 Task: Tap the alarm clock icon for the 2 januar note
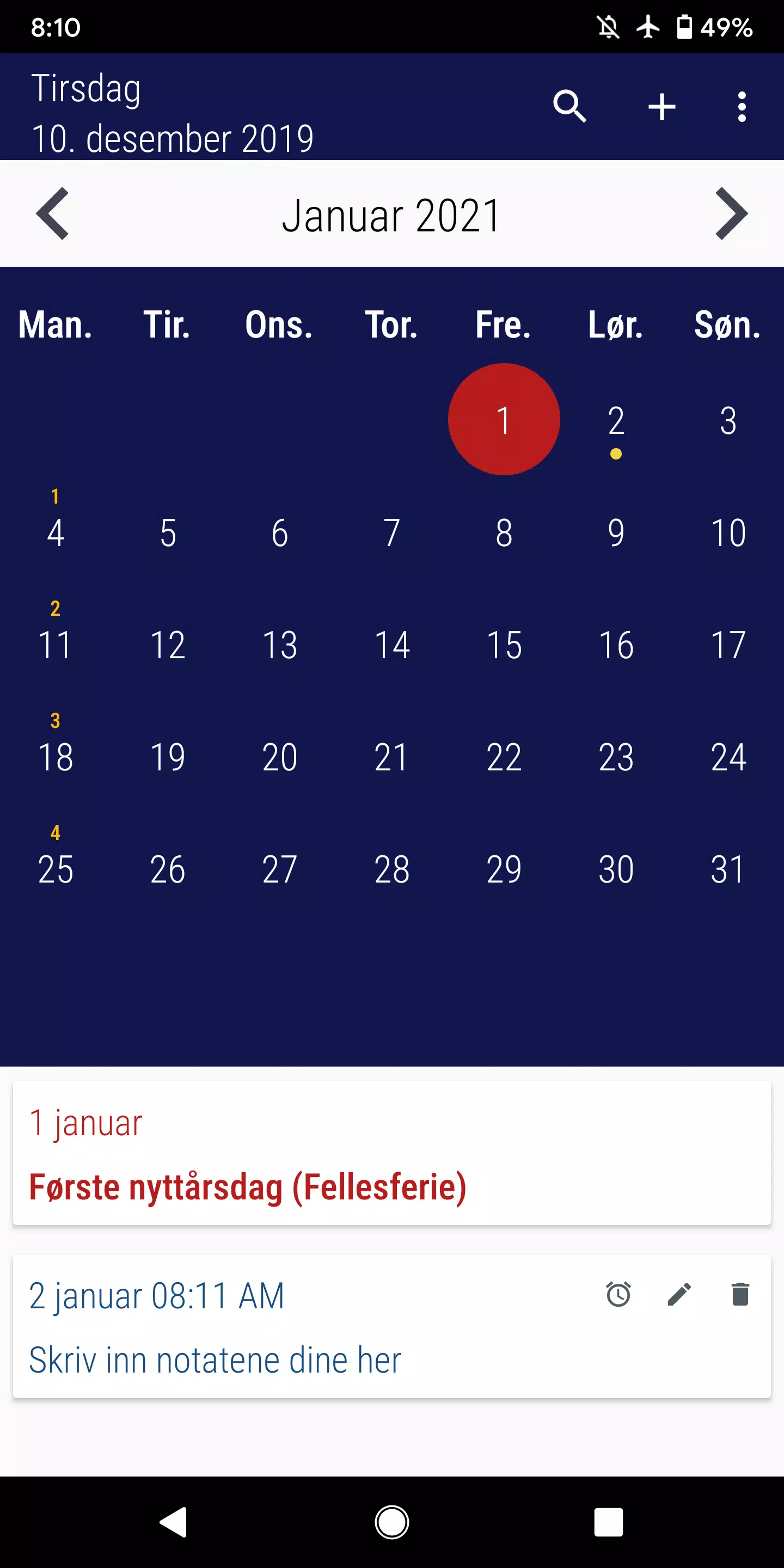(x=618, y=1295)
